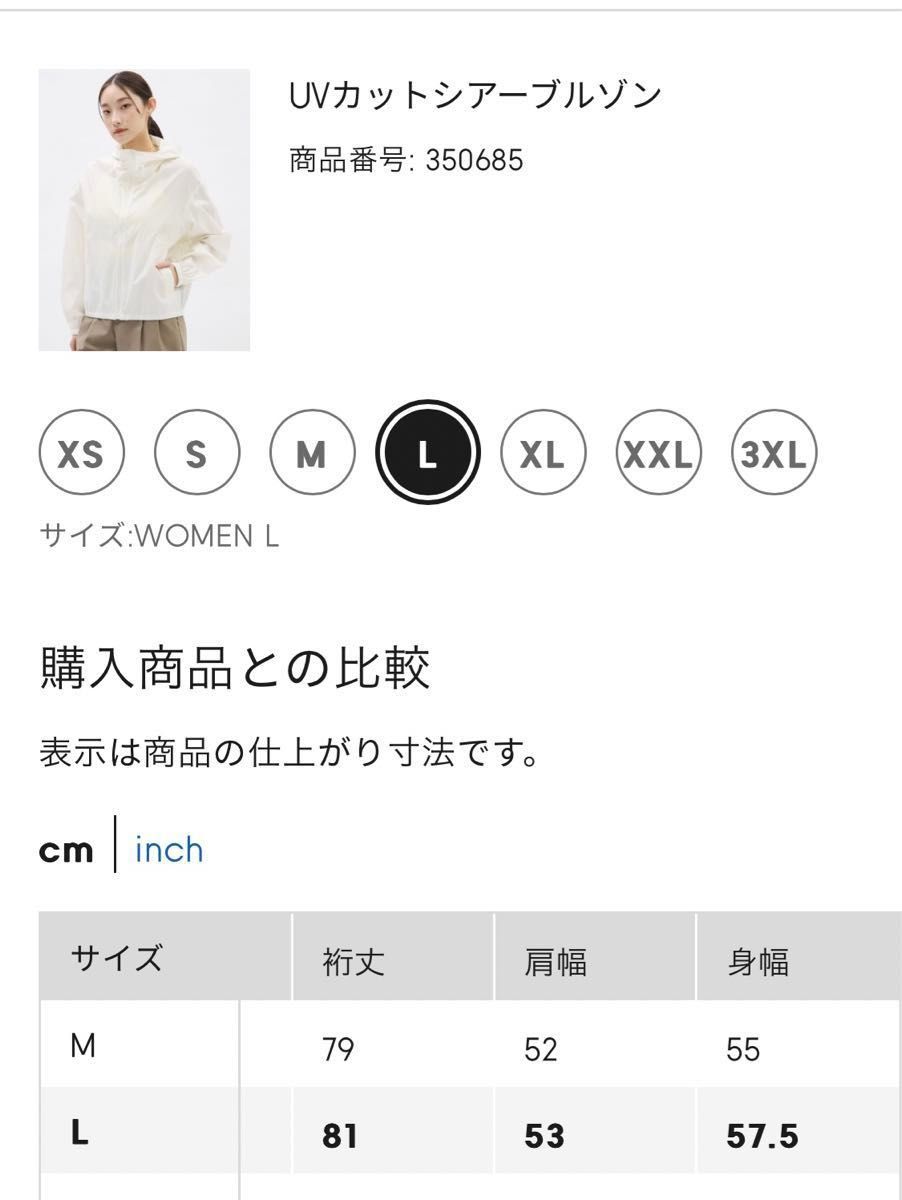Choose size M chip

312,455
